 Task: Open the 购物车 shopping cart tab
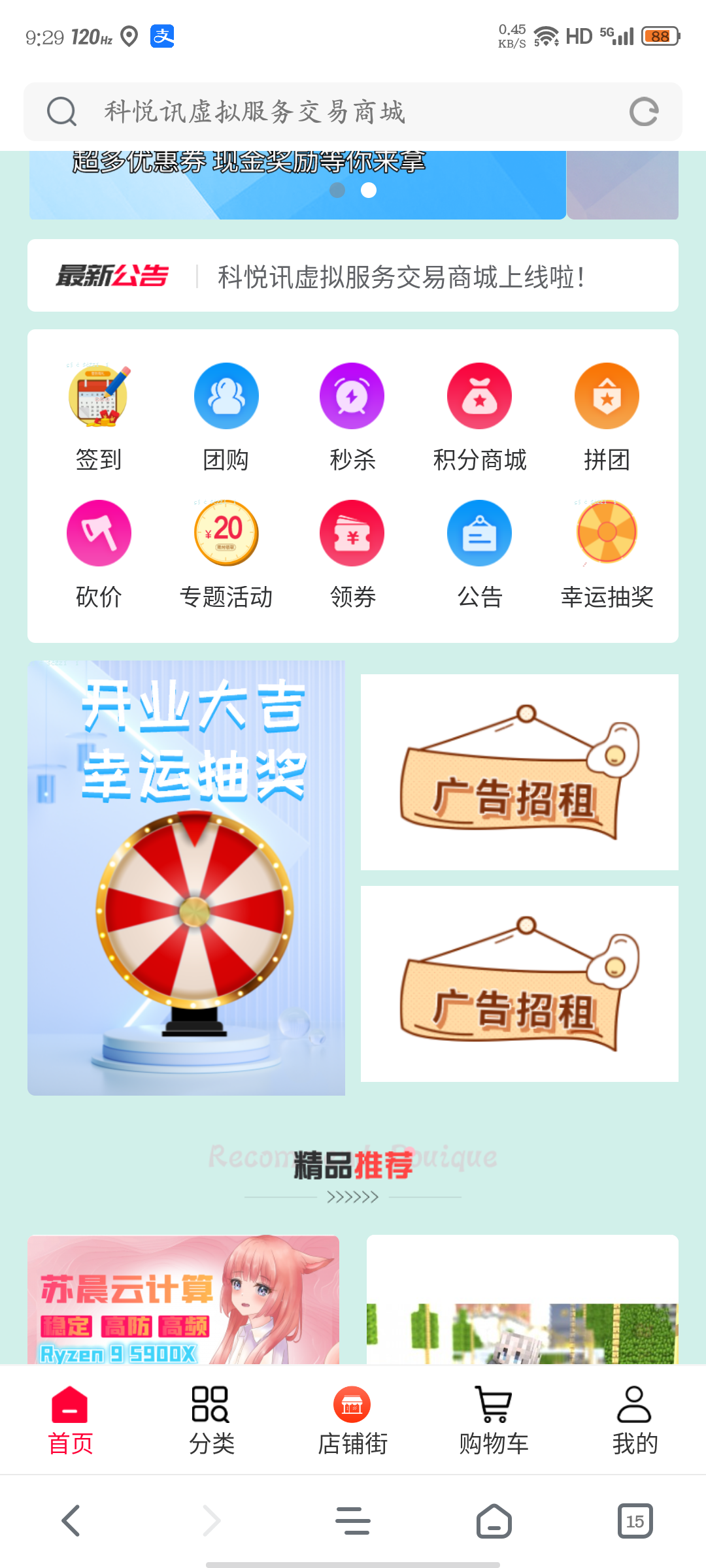click(x=494, y=1420)
